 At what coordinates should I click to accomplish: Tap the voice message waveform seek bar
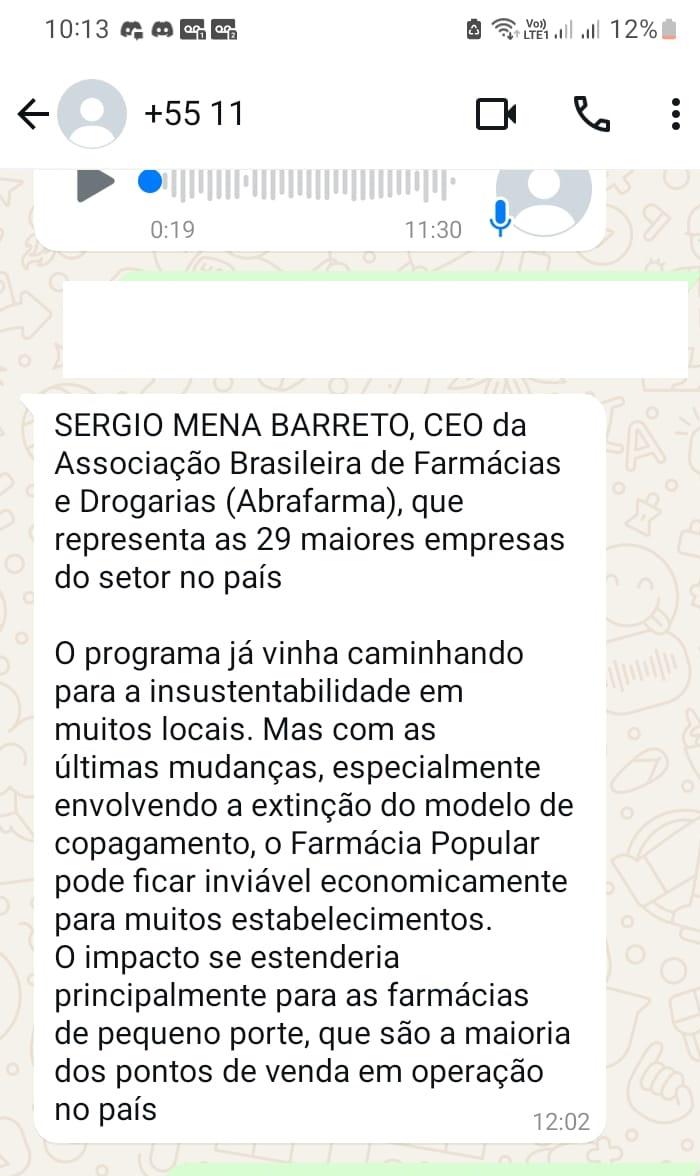(x=298, y=184)
